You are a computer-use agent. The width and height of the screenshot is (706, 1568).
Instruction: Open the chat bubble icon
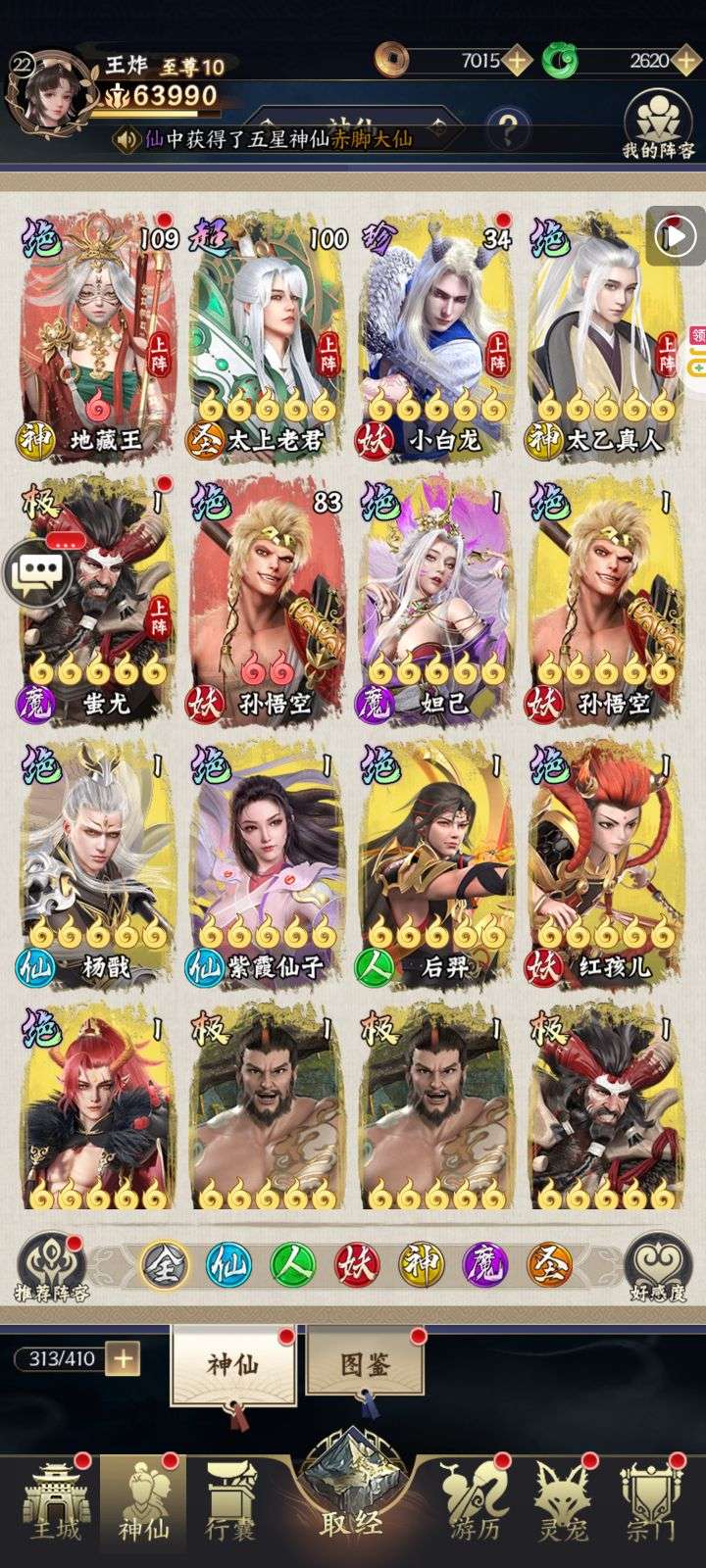[36, 570]
